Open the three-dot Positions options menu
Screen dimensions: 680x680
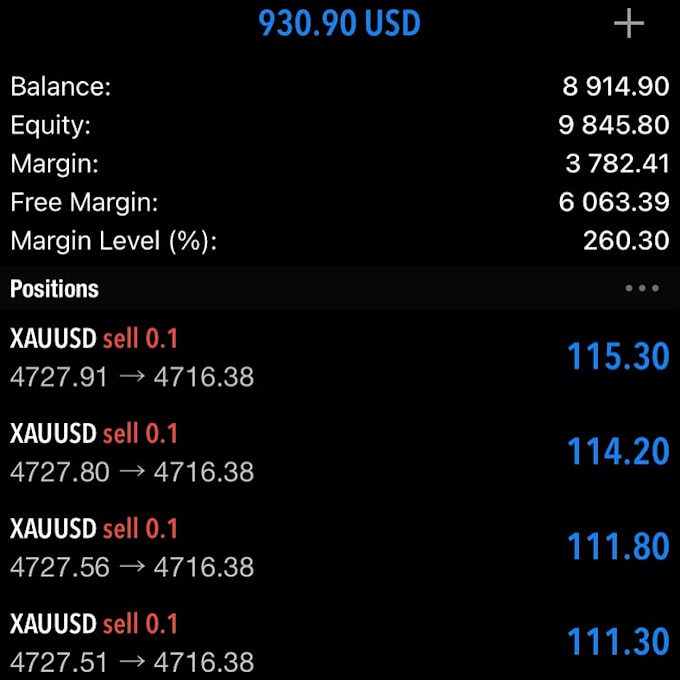[x=642, y=288]
